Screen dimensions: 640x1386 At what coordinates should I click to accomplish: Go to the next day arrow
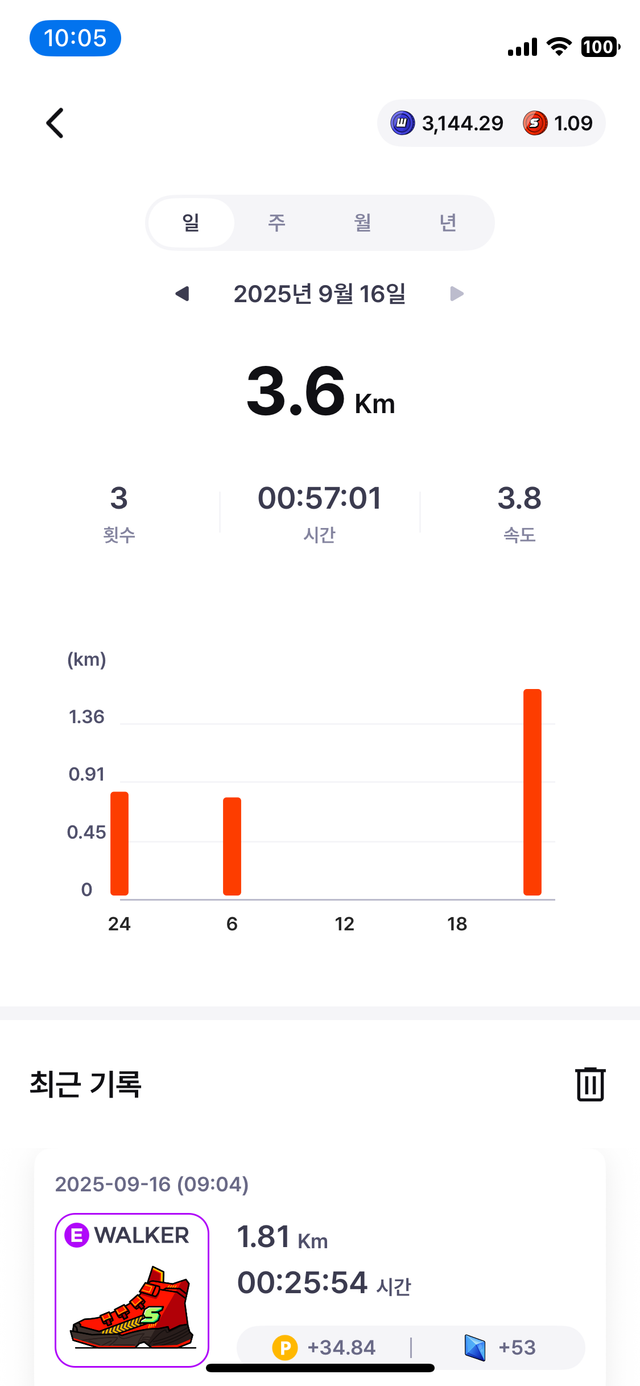click(457, 294)
